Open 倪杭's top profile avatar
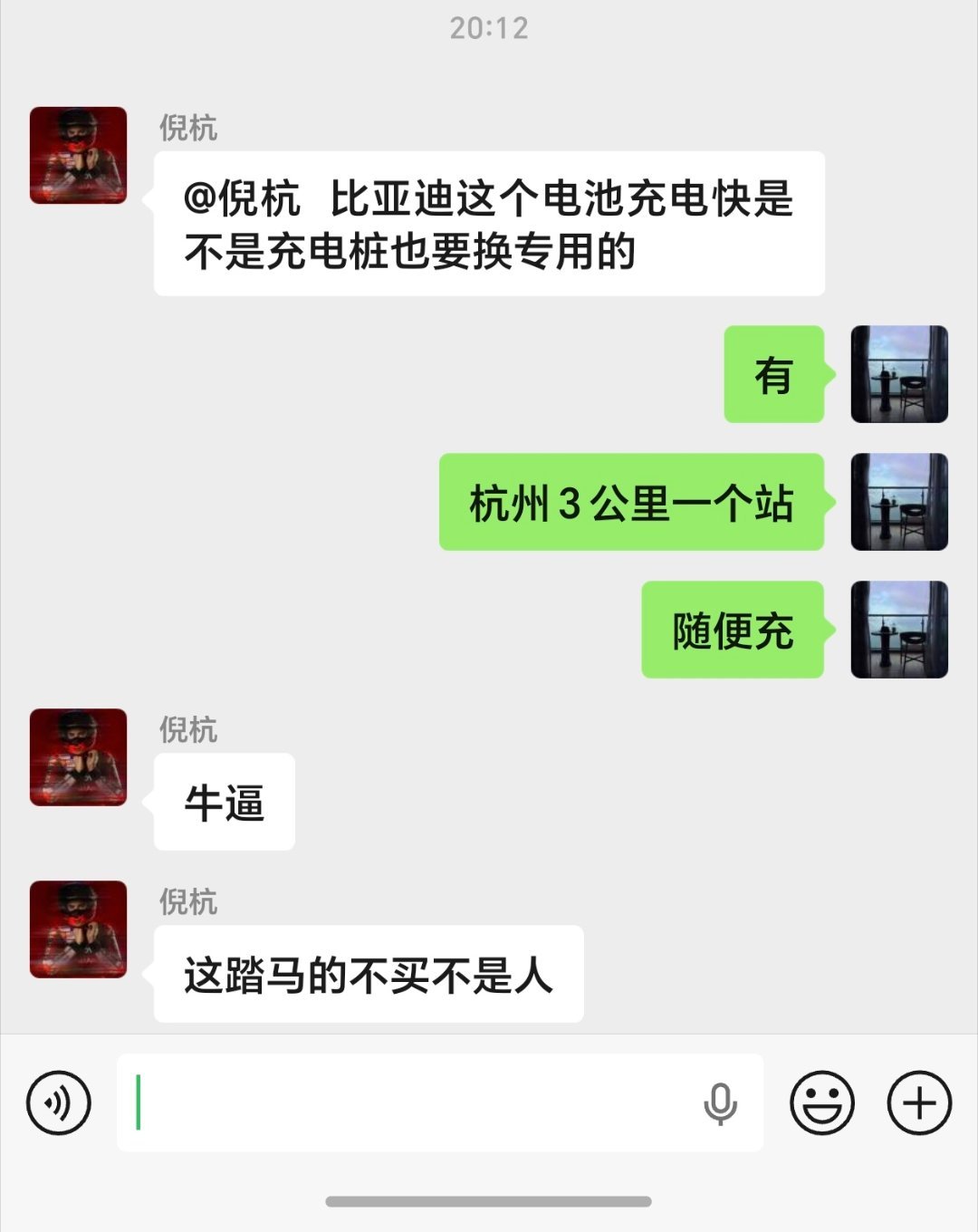Screen dimensions: 978x1232 pyautogui.click(x=78, y=156)
